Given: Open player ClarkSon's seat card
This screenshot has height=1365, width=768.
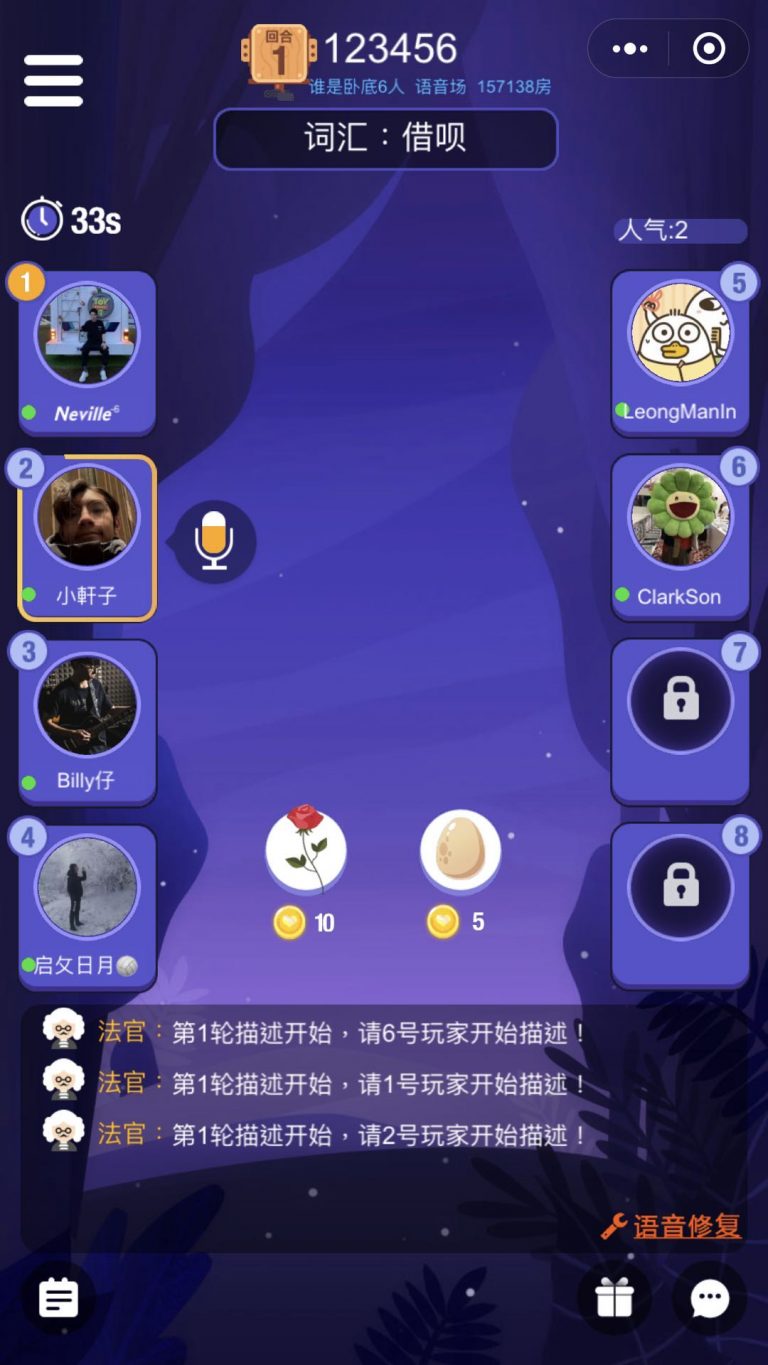Looking at the screenshot, I should (680, 538).
